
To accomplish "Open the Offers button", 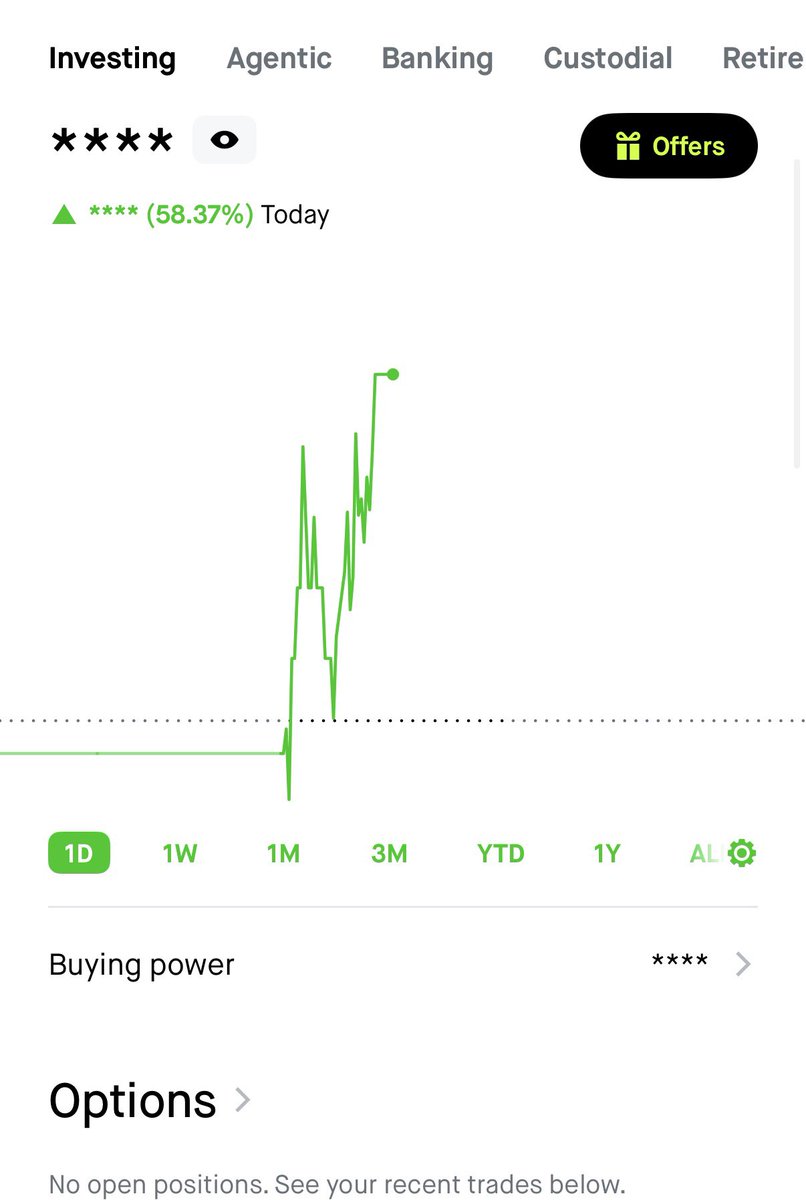I will (669, 146).
